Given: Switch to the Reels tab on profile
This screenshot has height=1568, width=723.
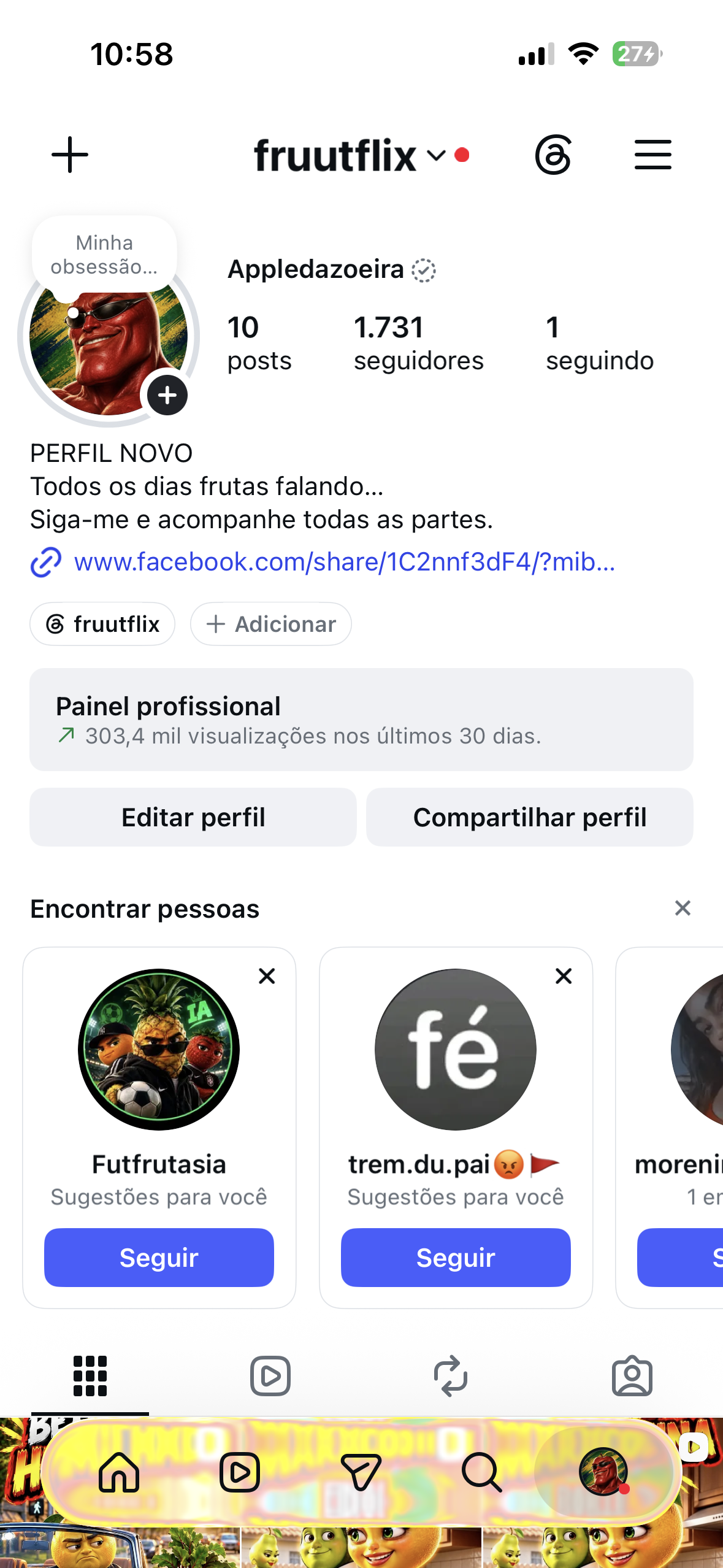Looking at the screenshot, I should pyautogui.click(x=270, y=1376).
